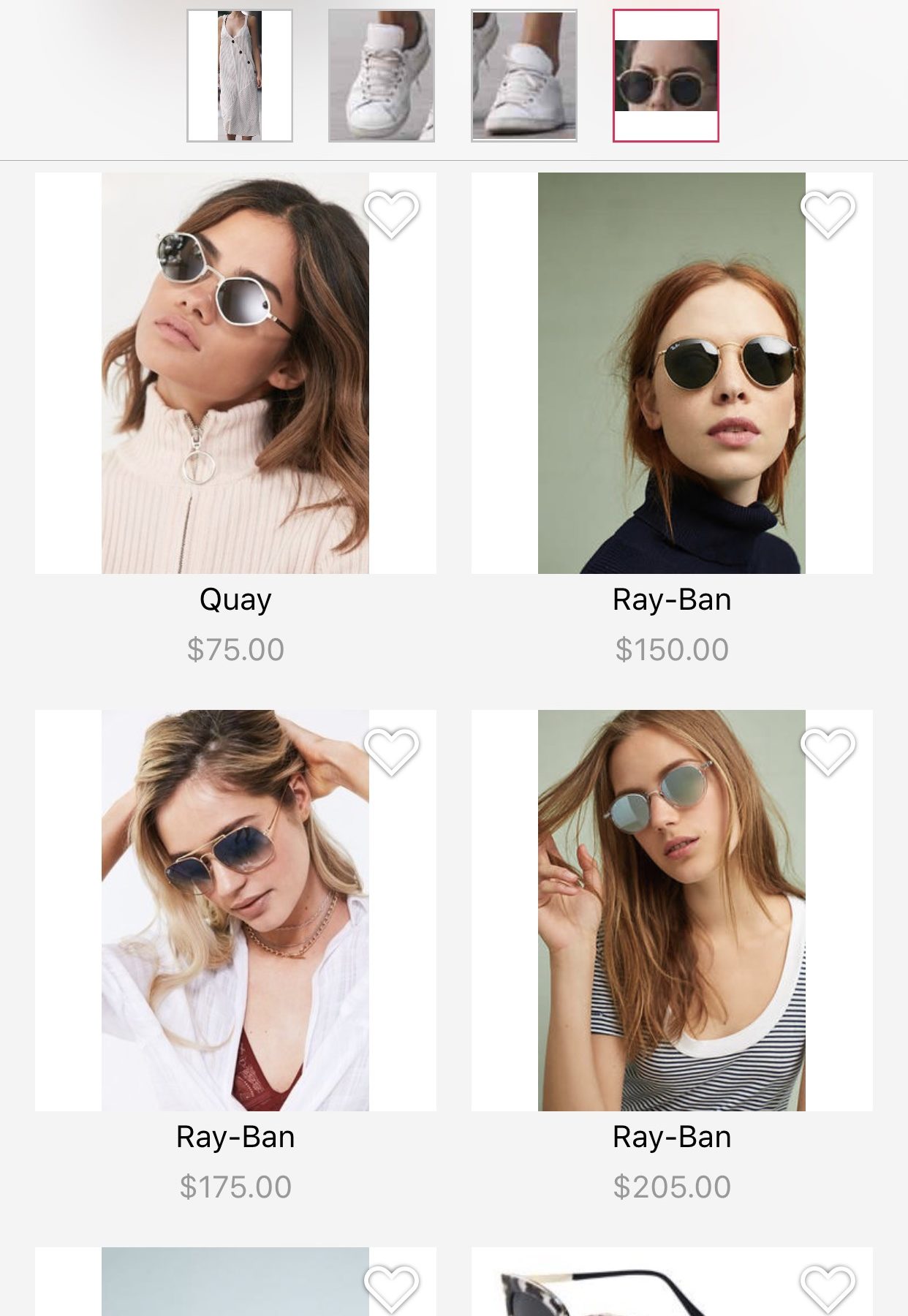Favorite the Quay $75.00 sunglasses
The image size is (908, 1316).
392,213
